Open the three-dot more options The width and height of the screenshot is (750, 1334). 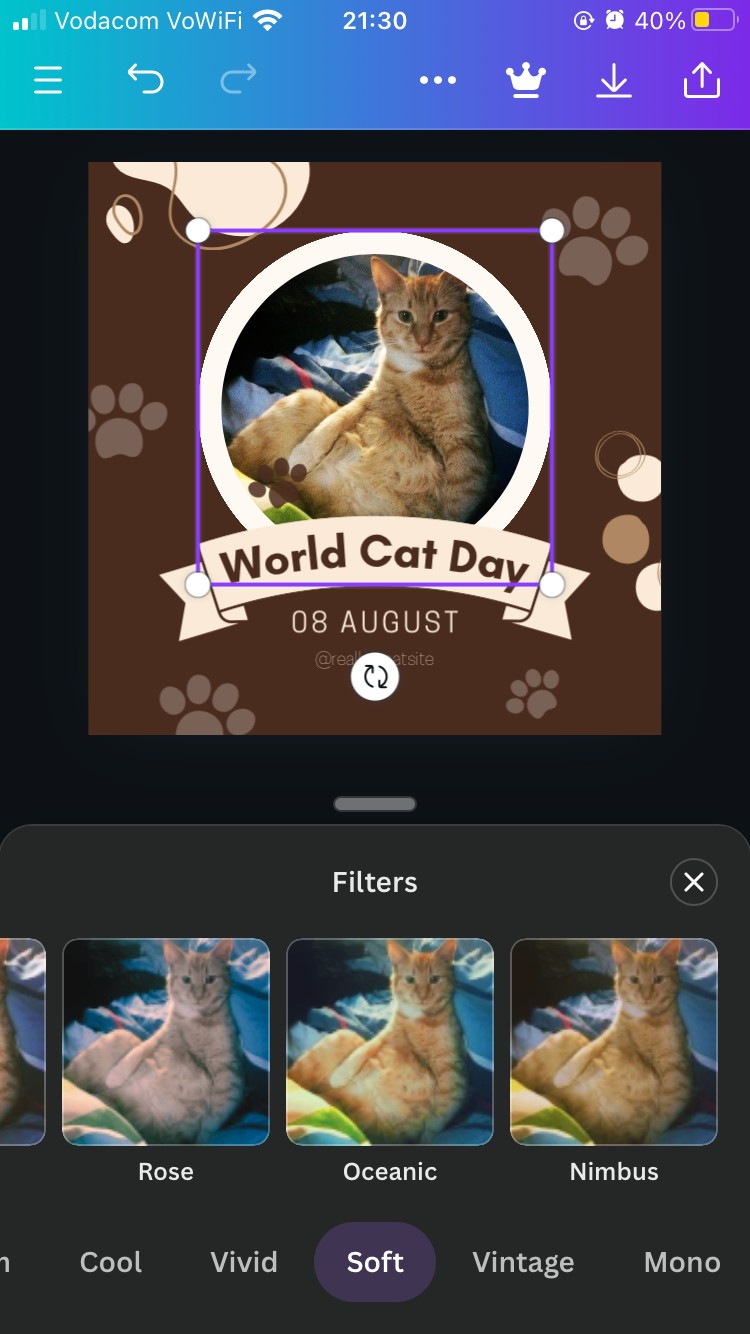click(438, 80)
